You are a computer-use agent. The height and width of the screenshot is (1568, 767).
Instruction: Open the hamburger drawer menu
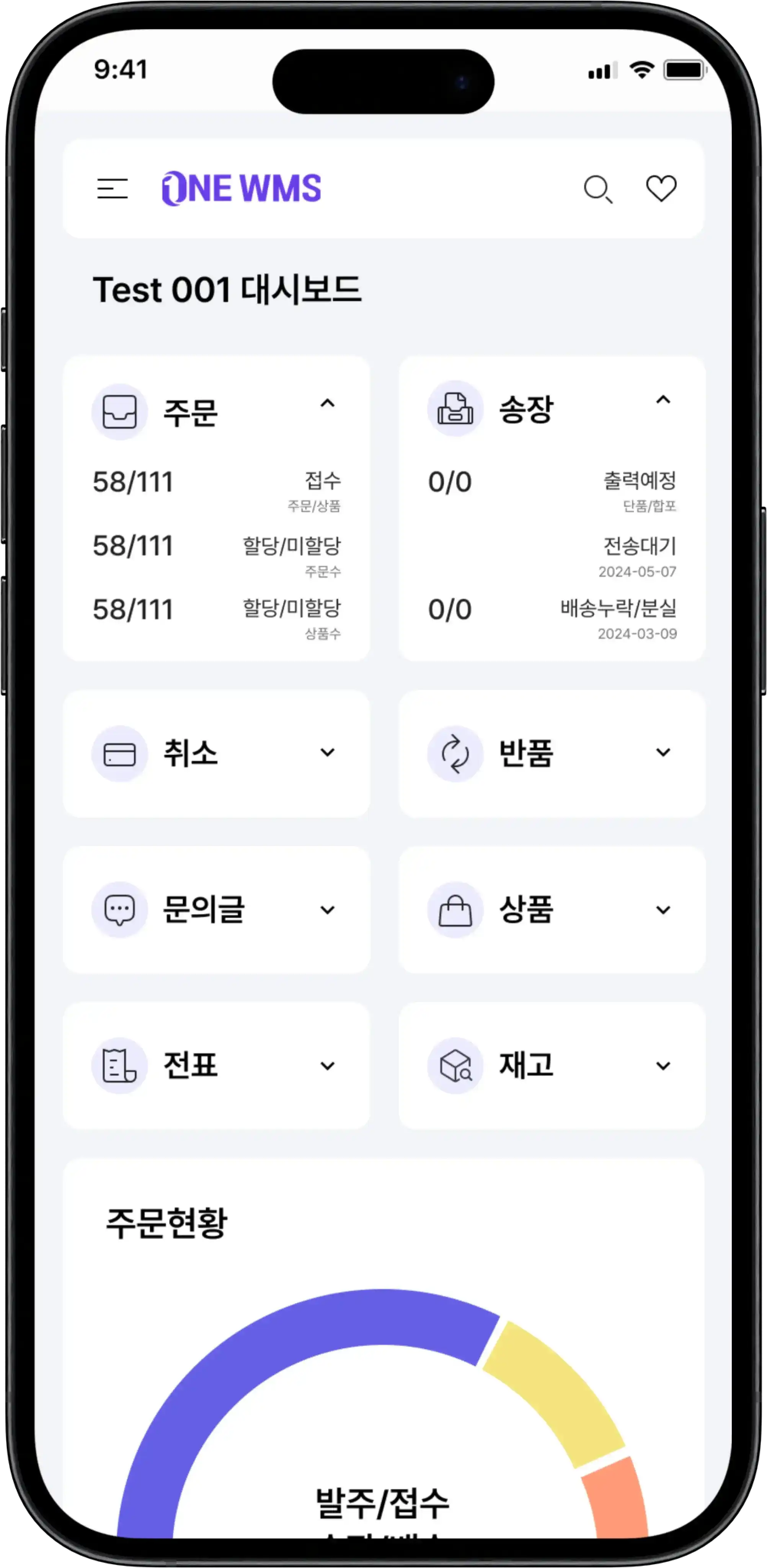113,189
